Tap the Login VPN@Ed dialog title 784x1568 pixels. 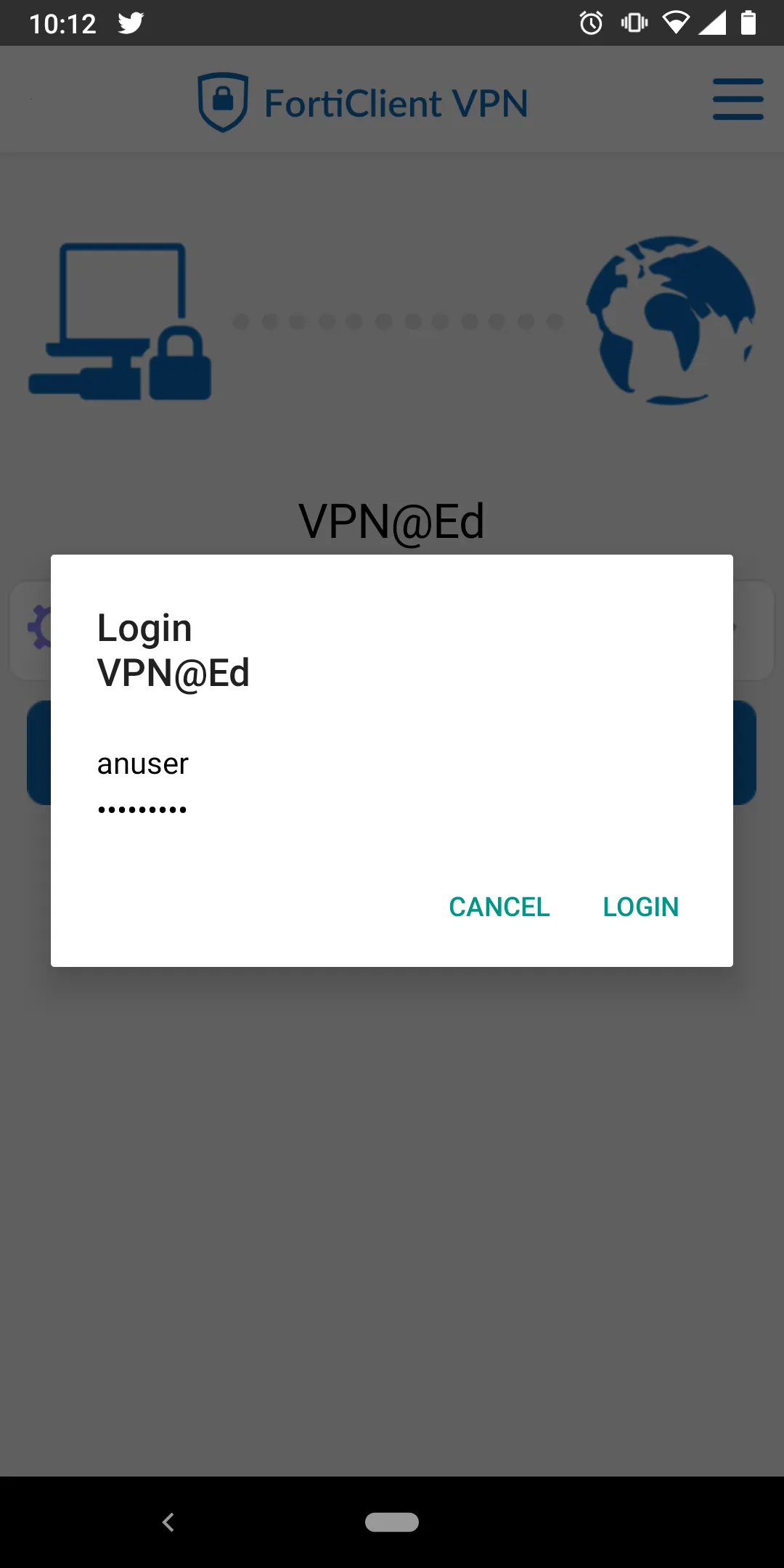pos(173,650)
